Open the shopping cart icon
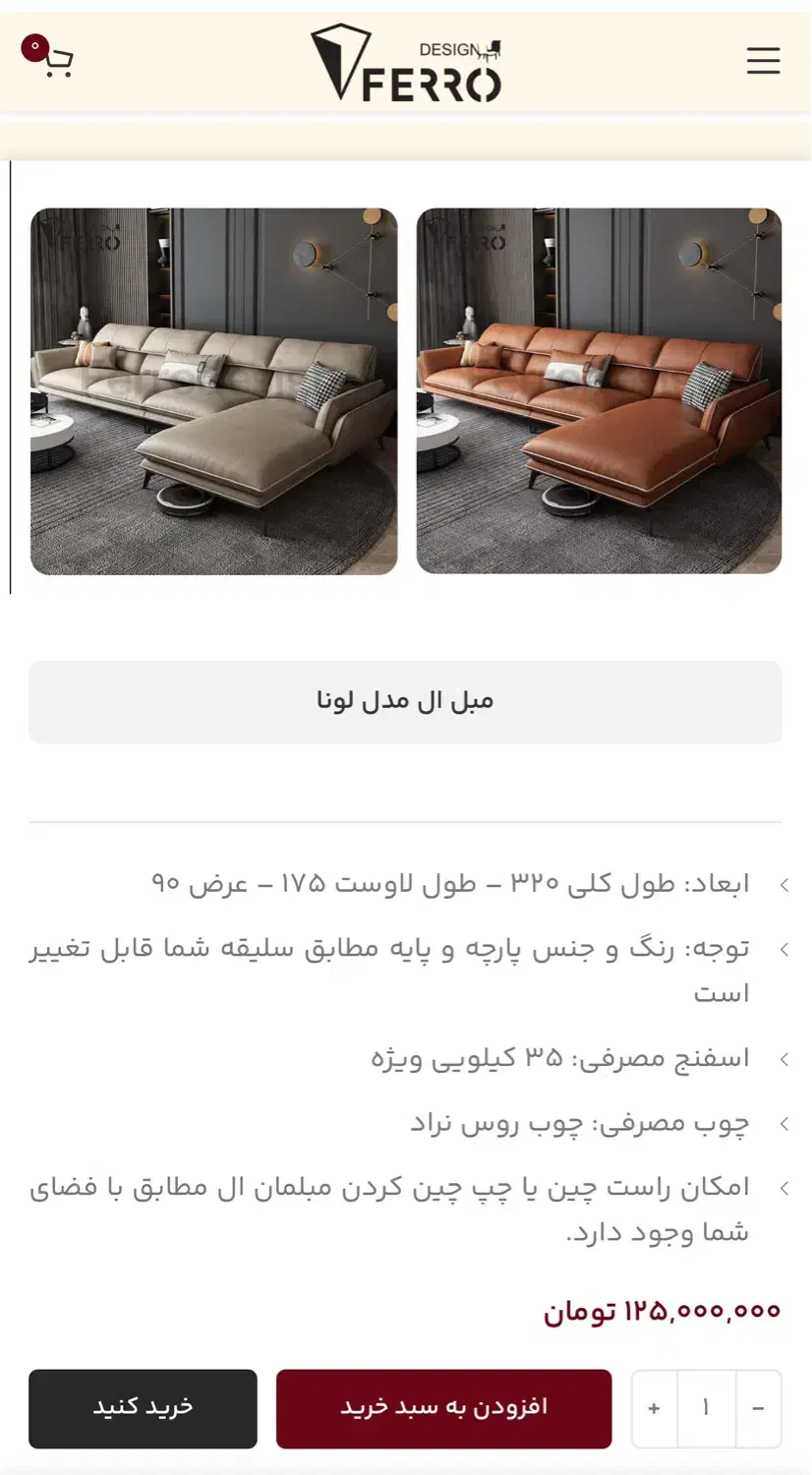The width and height of the screenshot is (812, 1475). click(51, 58)
